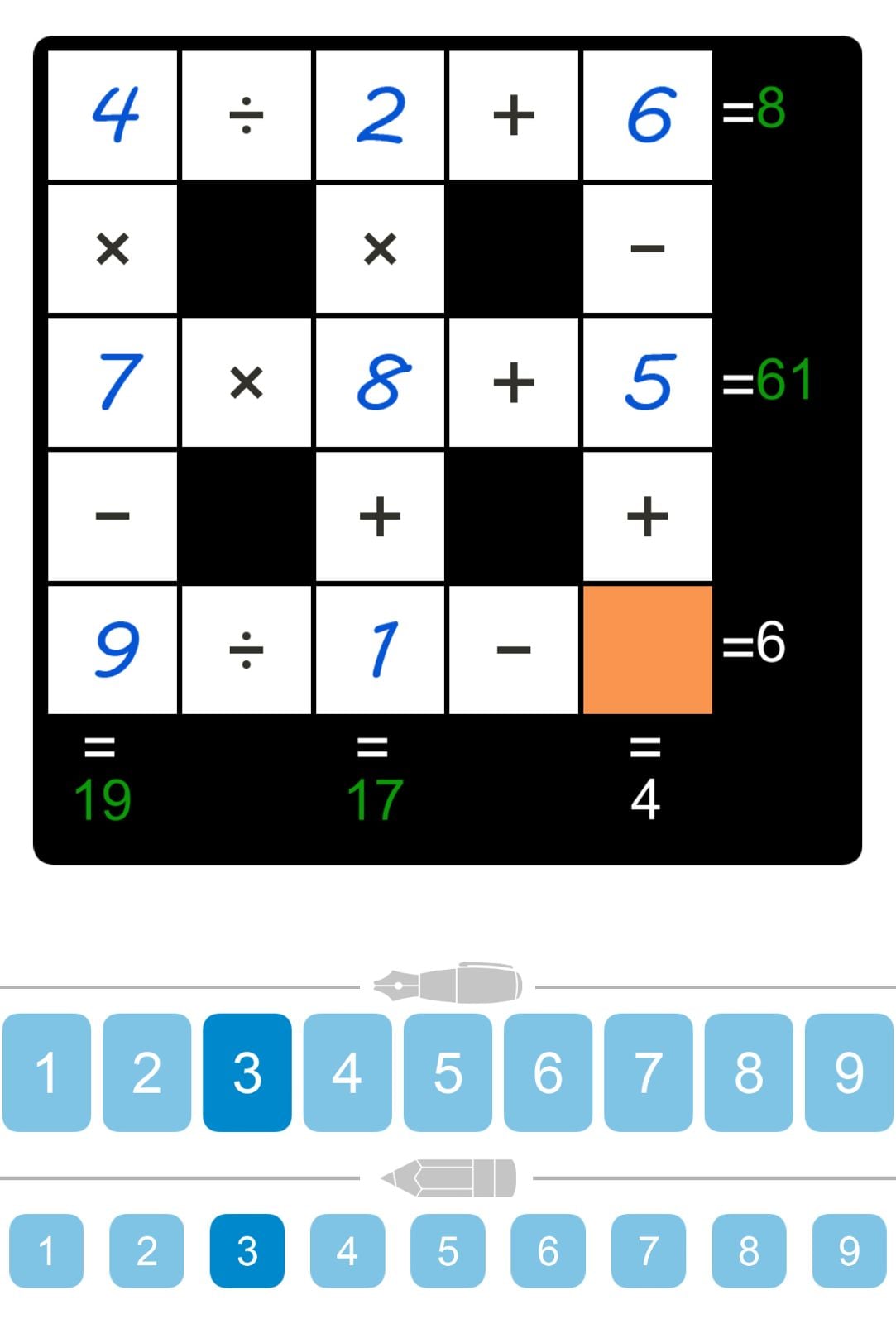Screen dimensions: 896x1324
Task: Enter pen number 7
Action: pyautogui.click(x=648, y=1072)
